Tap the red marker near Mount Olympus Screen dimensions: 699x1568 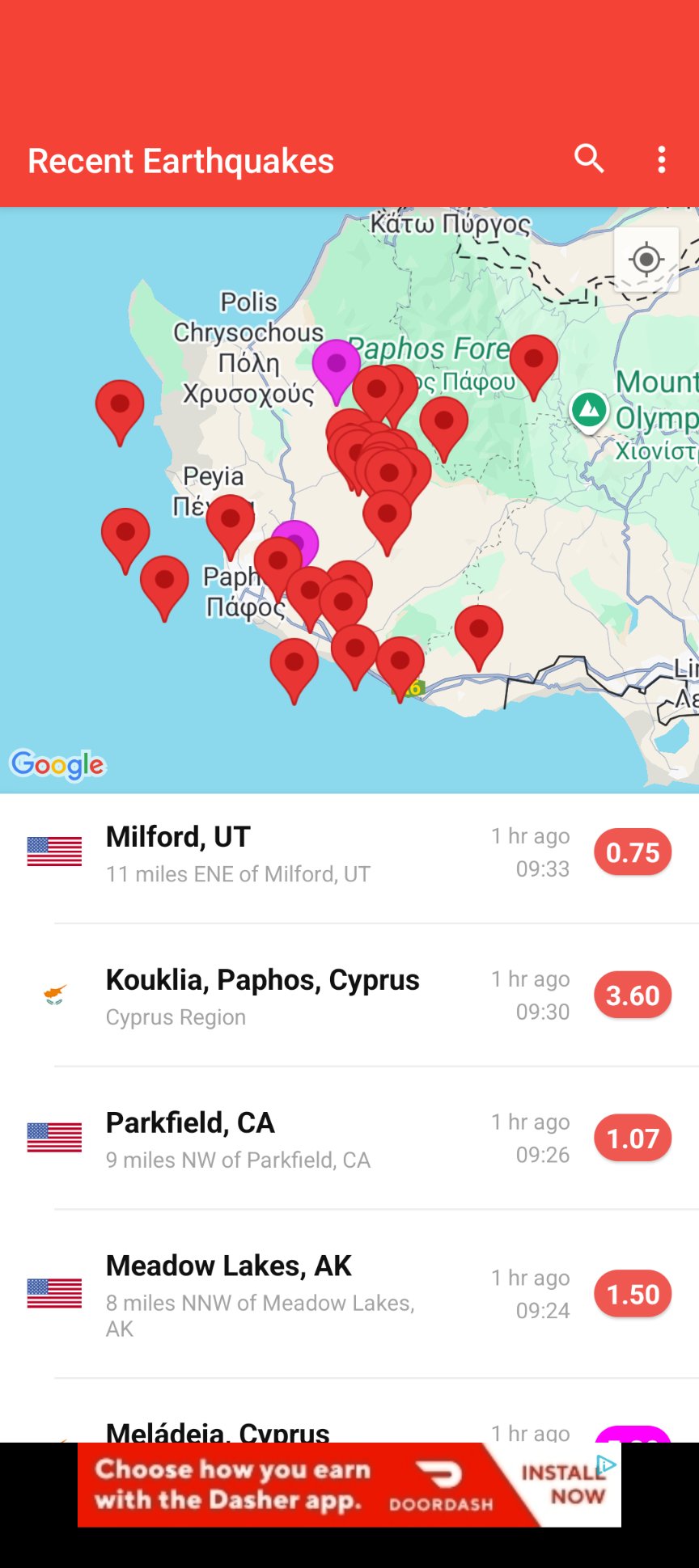533,361
